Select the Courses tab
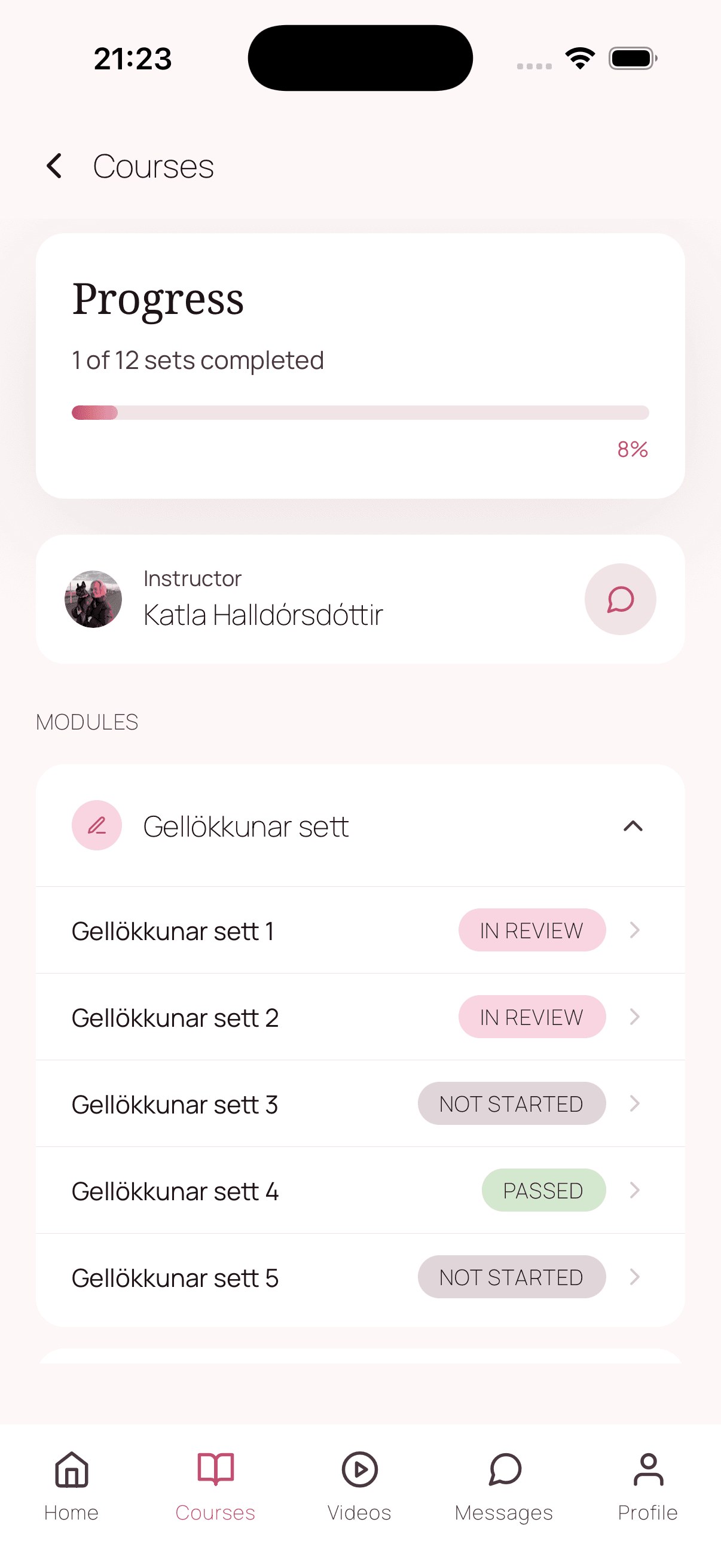 (x=215, y=1485)
